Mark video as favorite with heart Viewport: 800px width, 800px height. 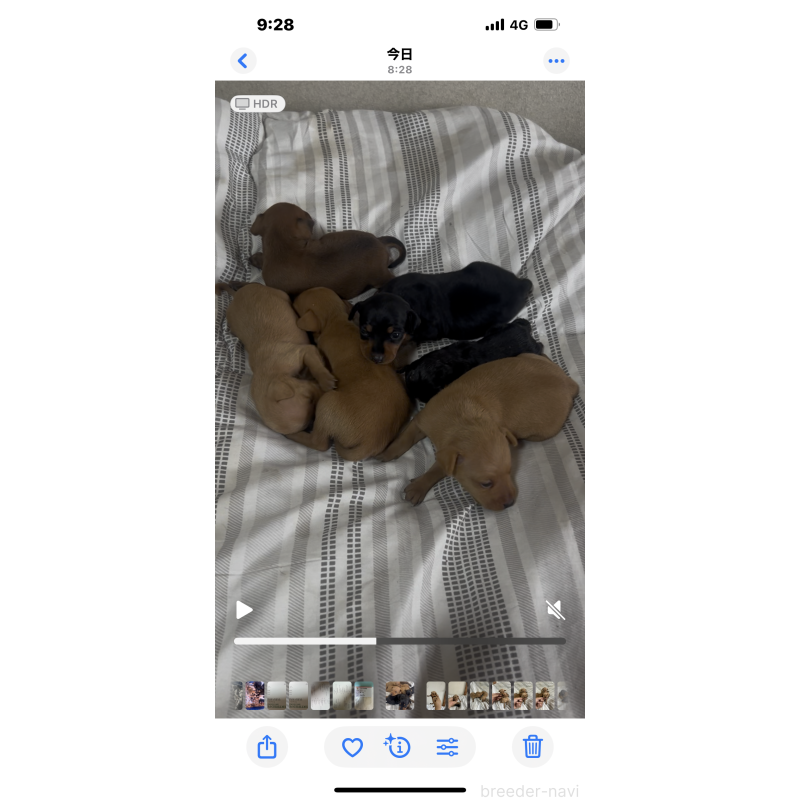tap(352, 747)
